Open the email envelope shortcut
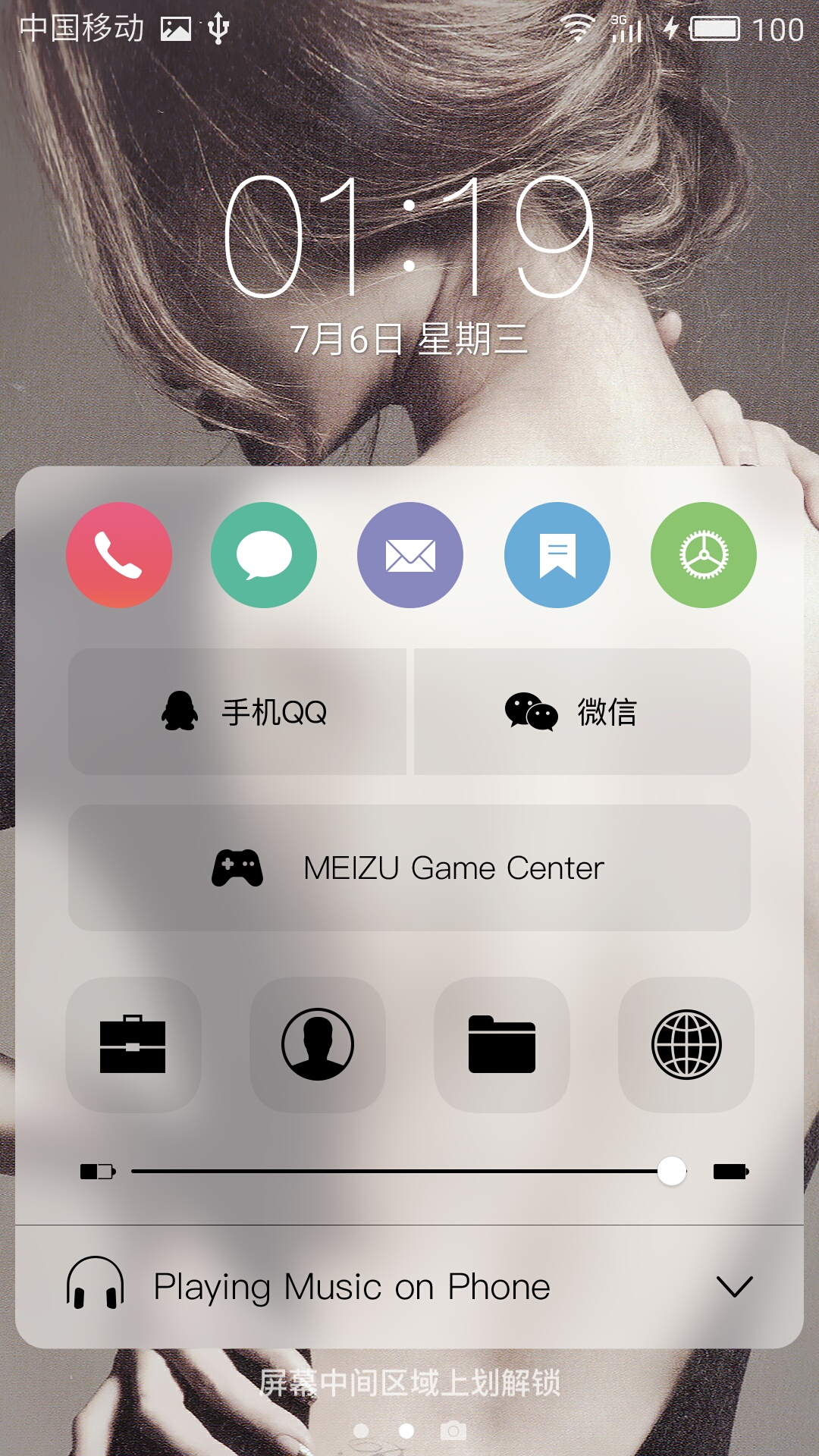Image resolution: width=819 pixels, height=1456 pixels. click(x=410, y=555)
